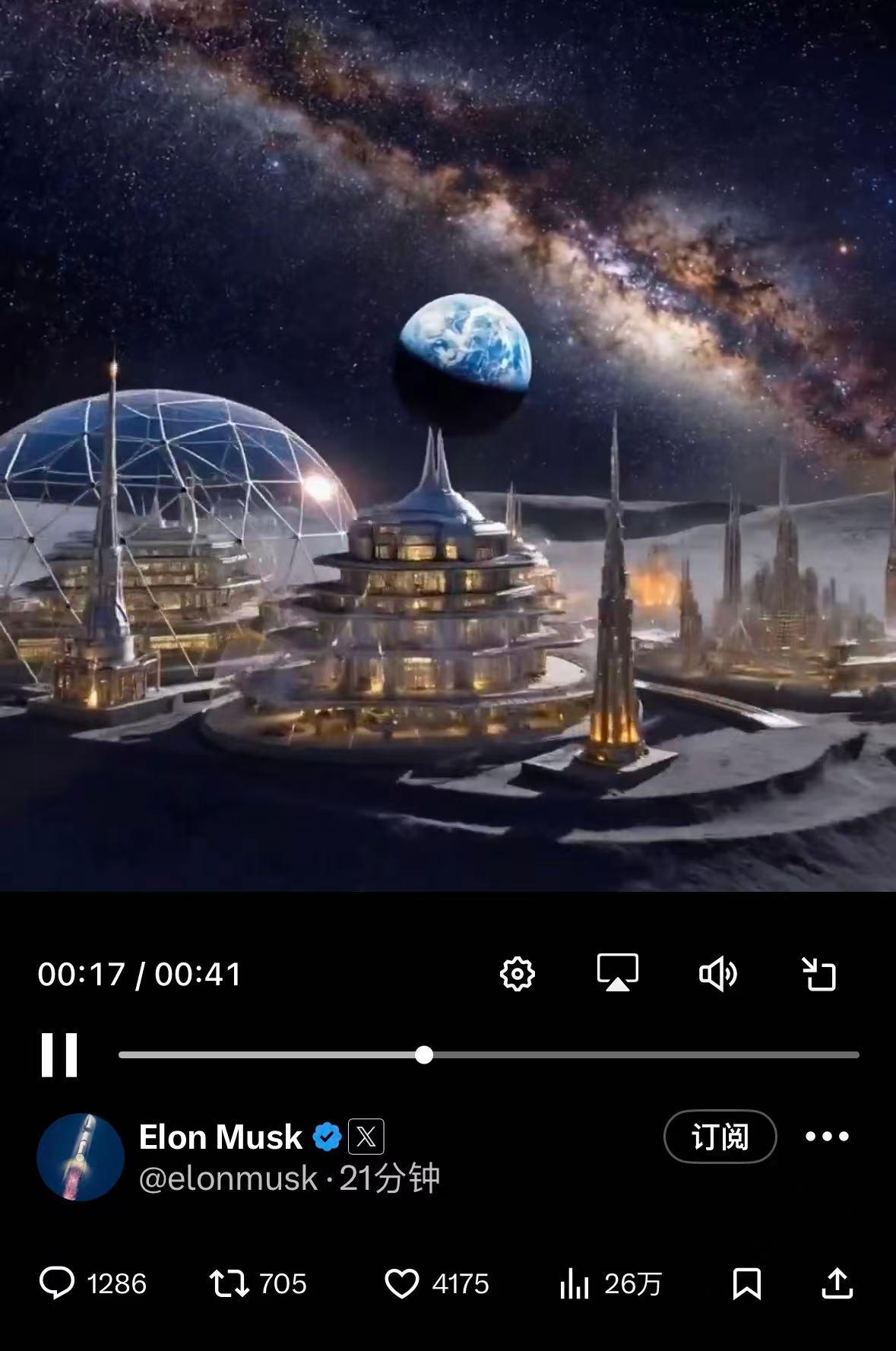This screenshot has width=896, height=1351.
Task: Tap the 订阅 subscribe button
Action: coord(720,1137)
